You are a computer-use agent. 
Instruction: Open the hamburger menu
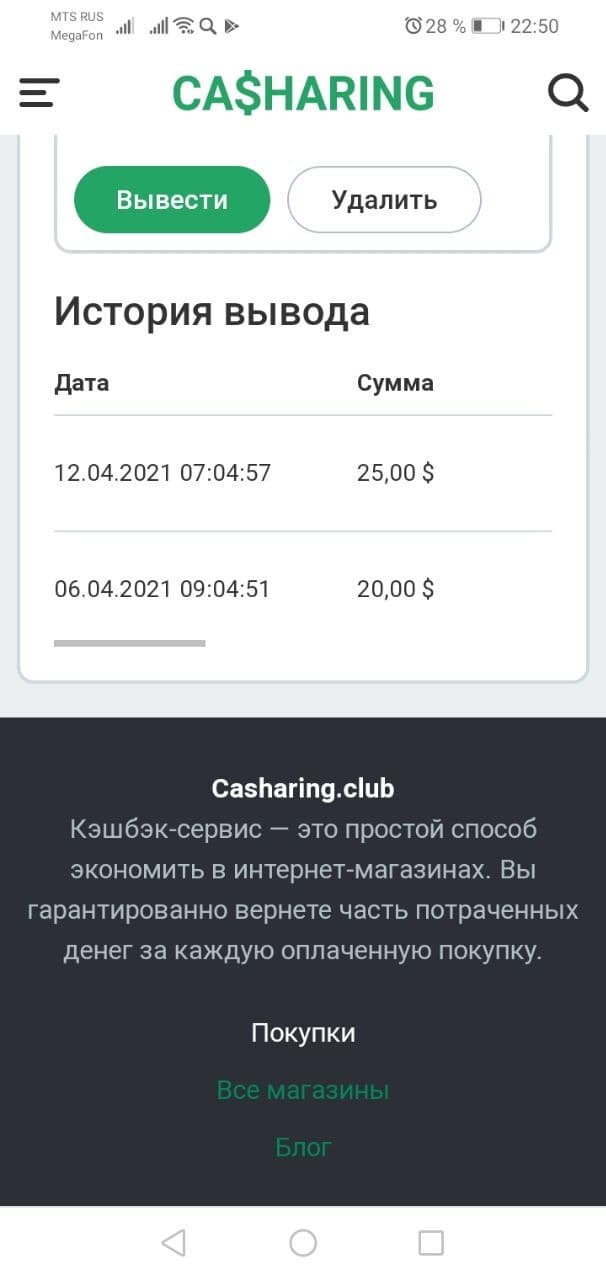click(39, 93)
